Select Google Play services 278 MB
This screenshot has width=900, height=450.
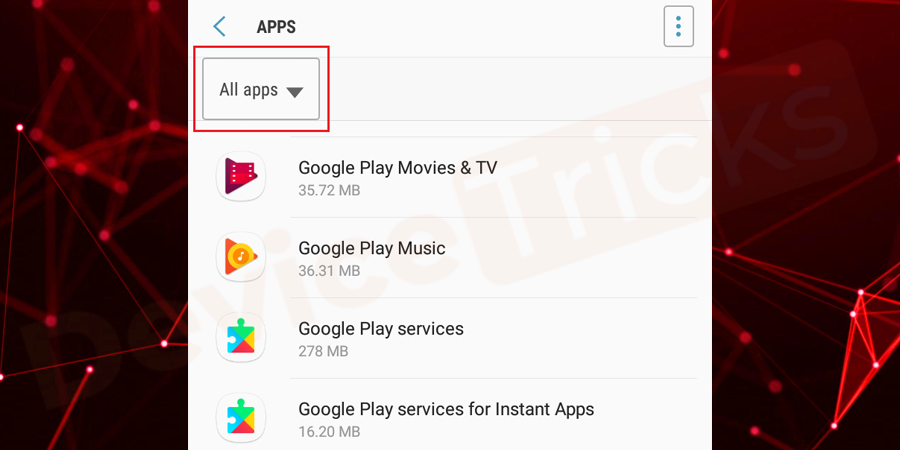380,339
